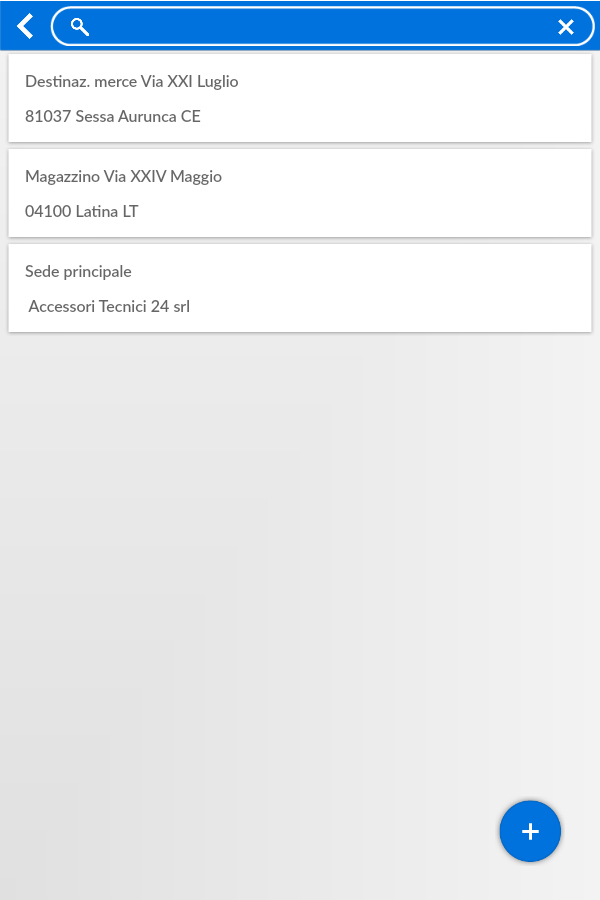Open Destinaz. merce Via XXI Luglio

[300, 98]
